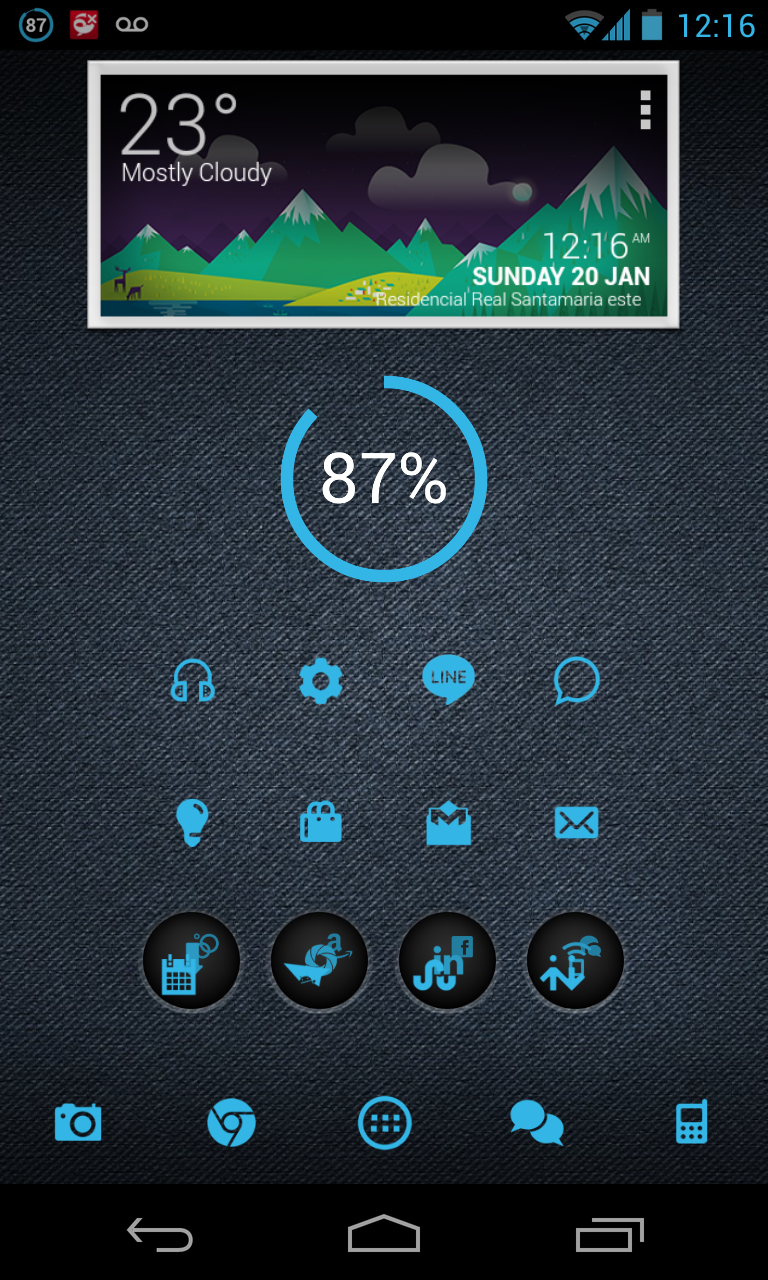Open the outlined speech bubble chat app
Viewport: 768px width, 1280px height.
click(x=576, y=682)
